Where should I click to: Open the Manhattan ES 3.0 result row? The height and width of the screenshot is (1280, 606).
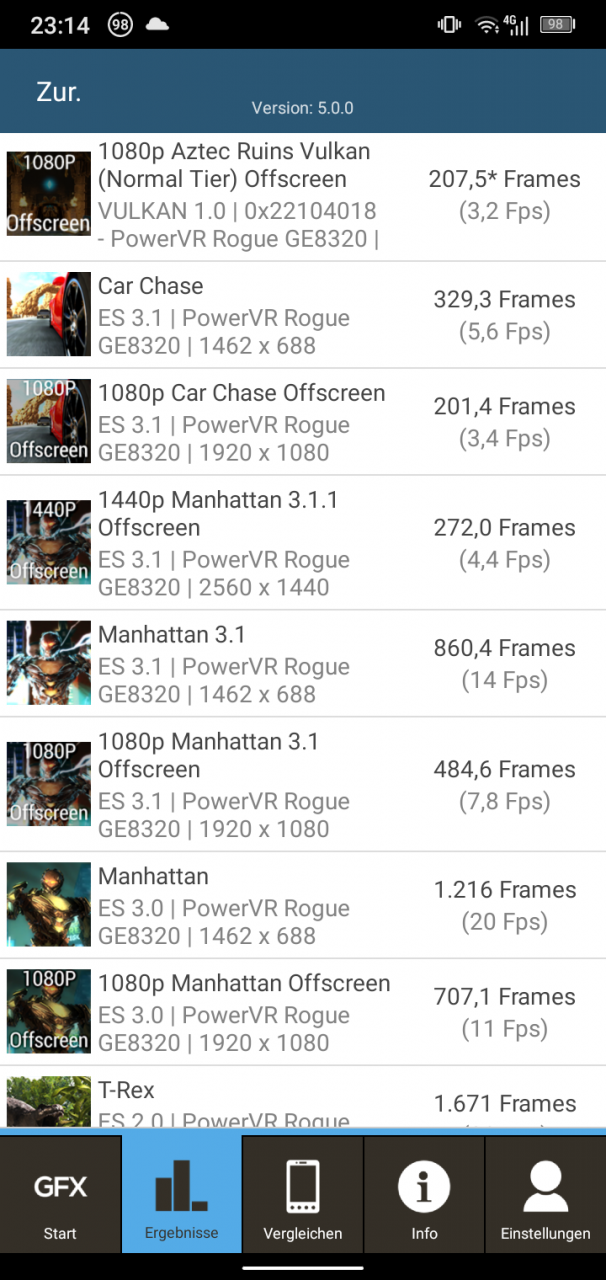303,906
